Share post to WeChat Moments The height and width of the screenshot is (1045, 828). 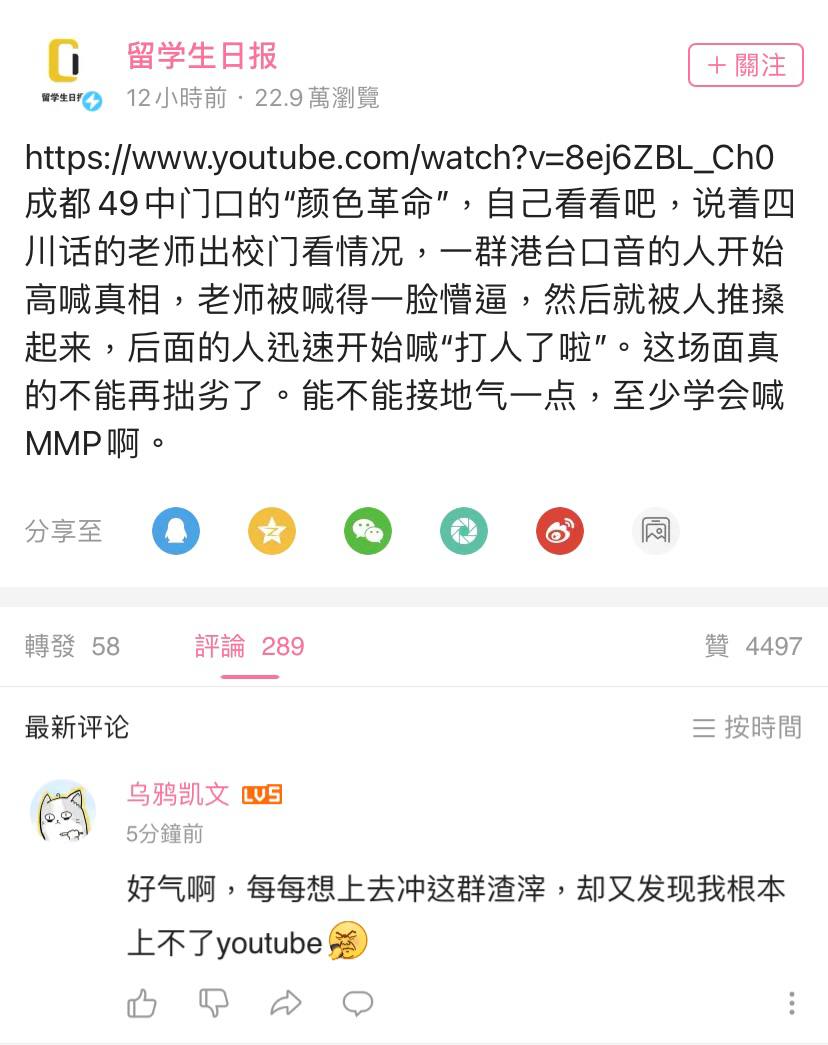coord(464,531)
